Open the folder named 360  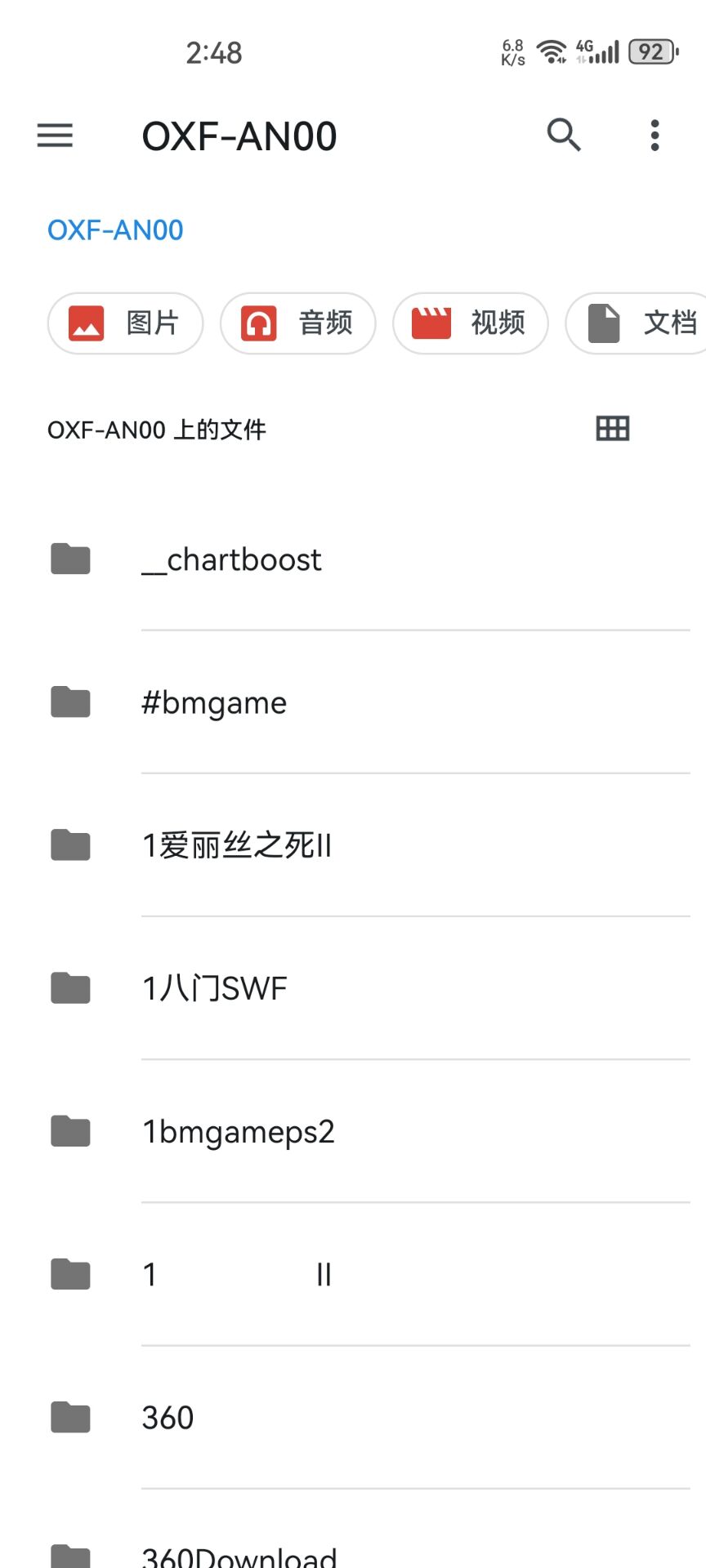(x=353, y=1418)
